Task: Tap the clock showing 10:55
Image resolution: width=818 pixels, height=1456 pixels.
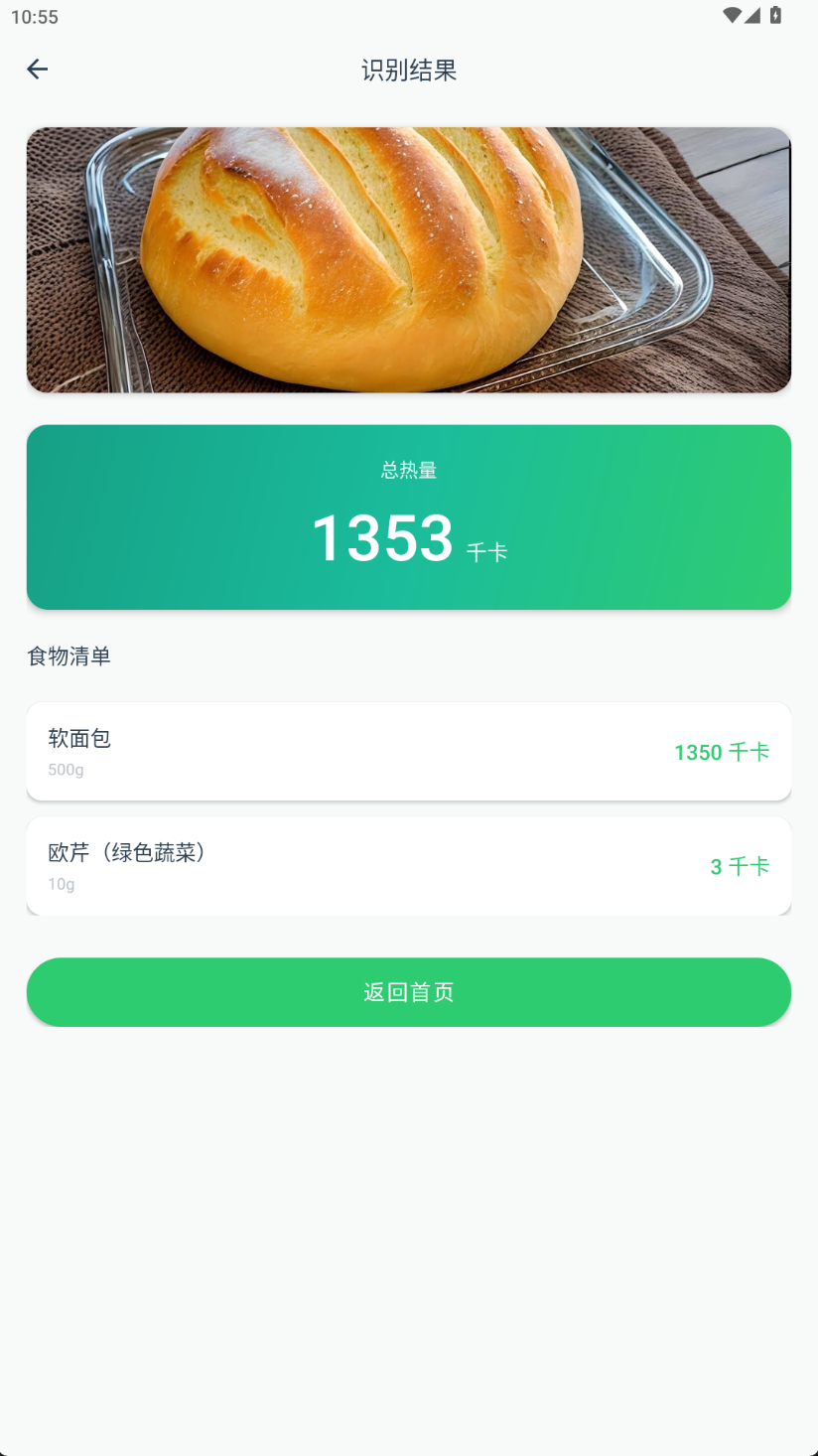Action: pyautogui.click(x=36, y=16)
